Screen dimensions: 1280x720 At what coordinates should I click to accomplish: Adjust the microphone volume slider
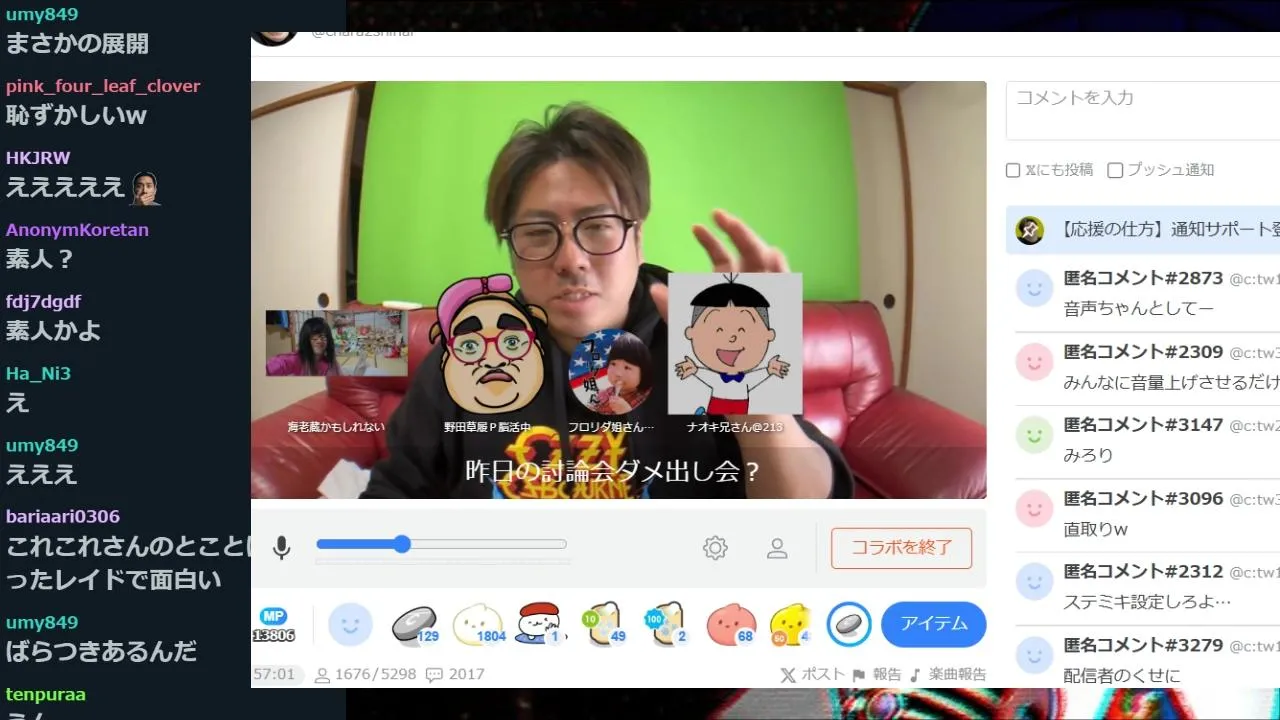click(x=402, y=544)
